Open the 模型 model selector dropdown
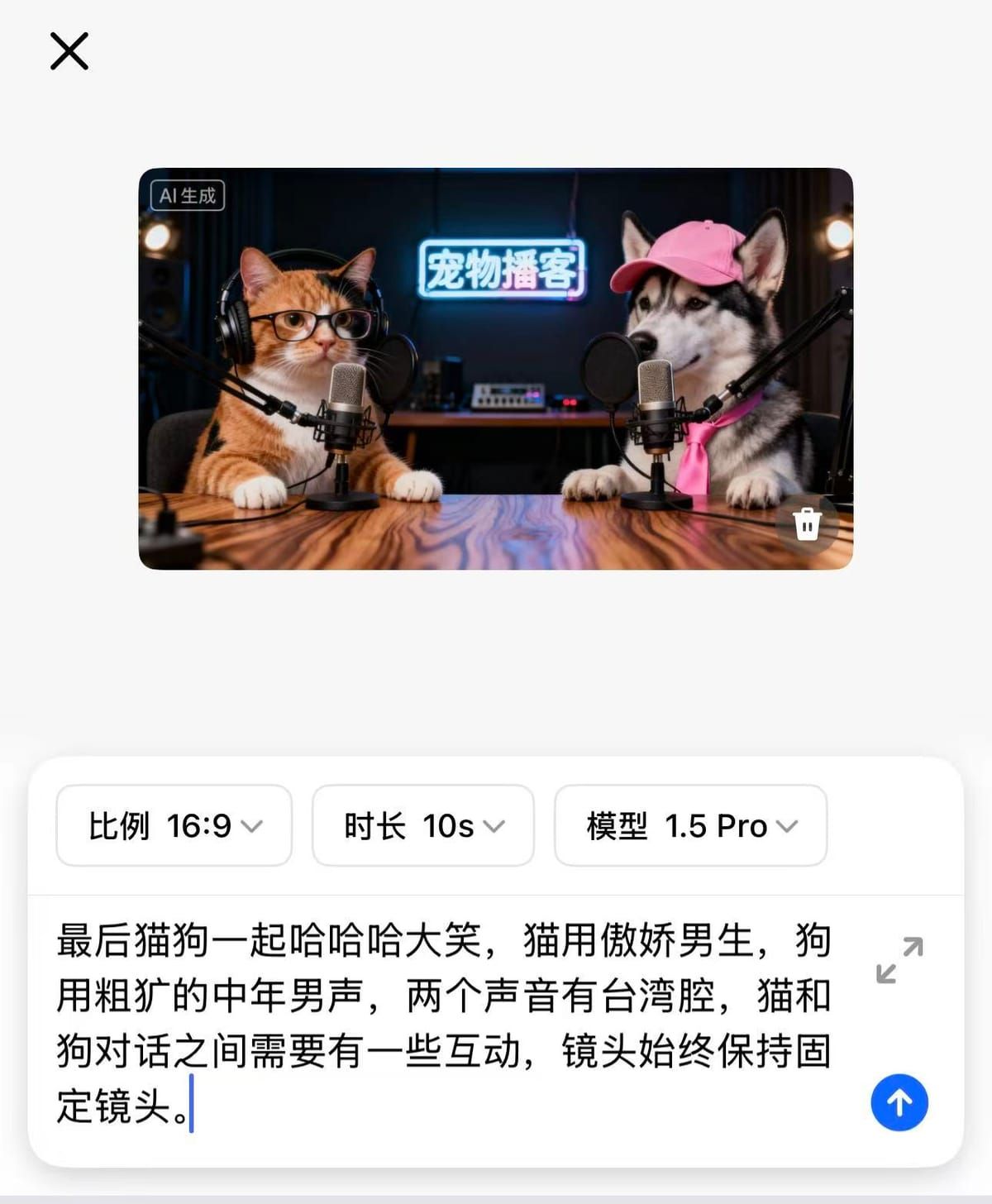 coord(691,826)
